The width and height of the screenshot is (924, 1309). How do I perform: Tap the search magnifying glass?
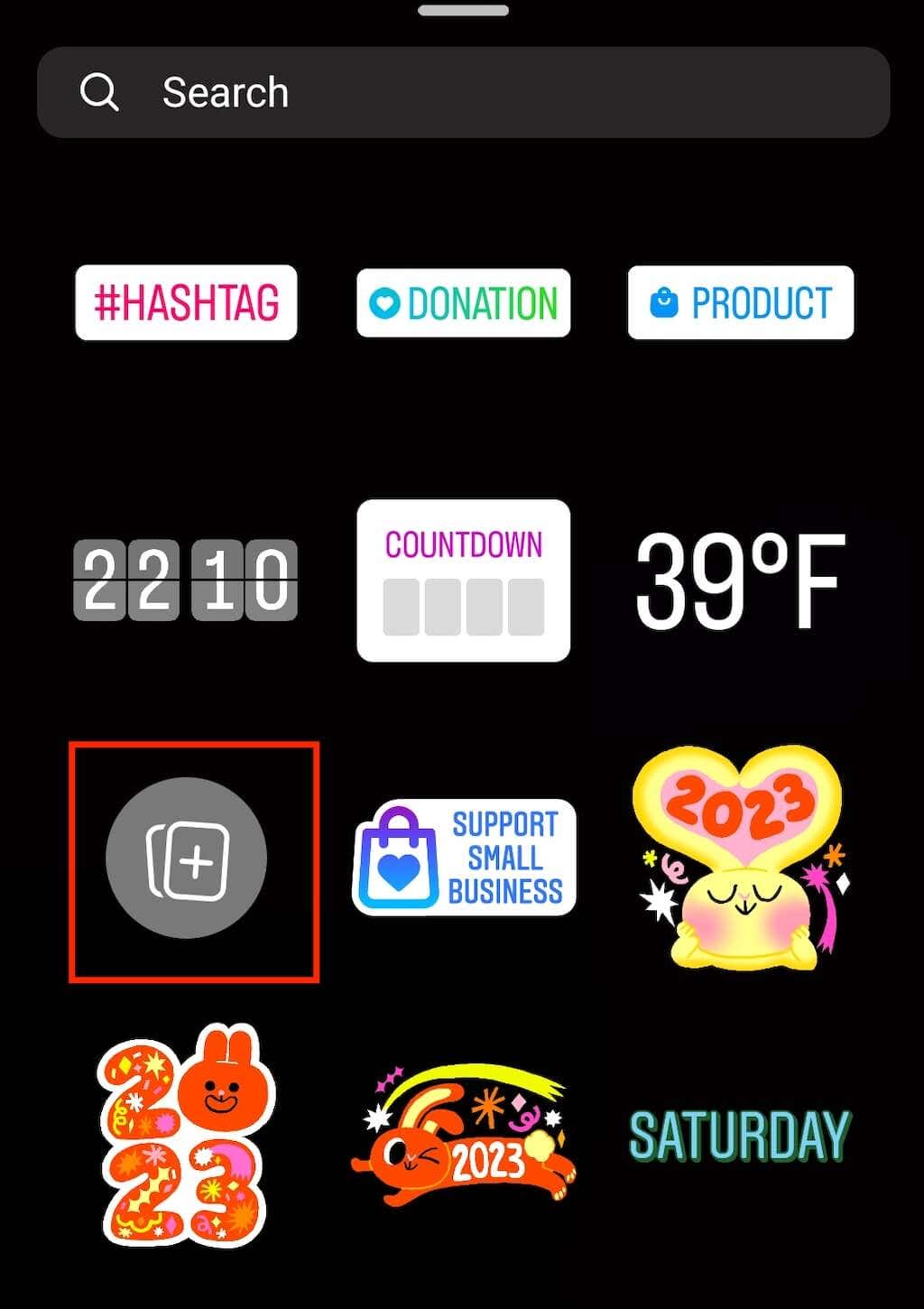pos(100,91)
